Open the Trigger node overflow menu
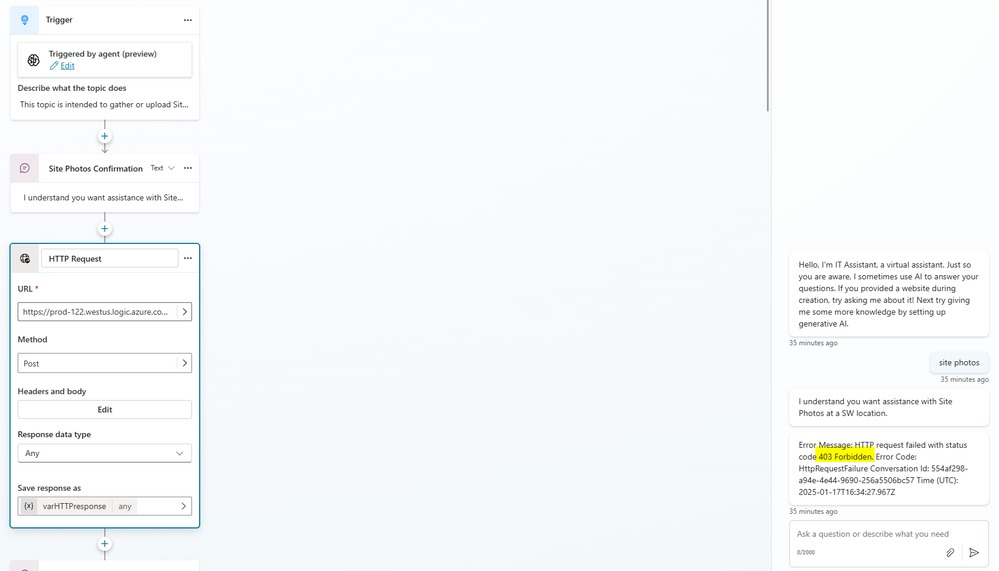This screenshot has width=999, height=571. pos(187,20)
